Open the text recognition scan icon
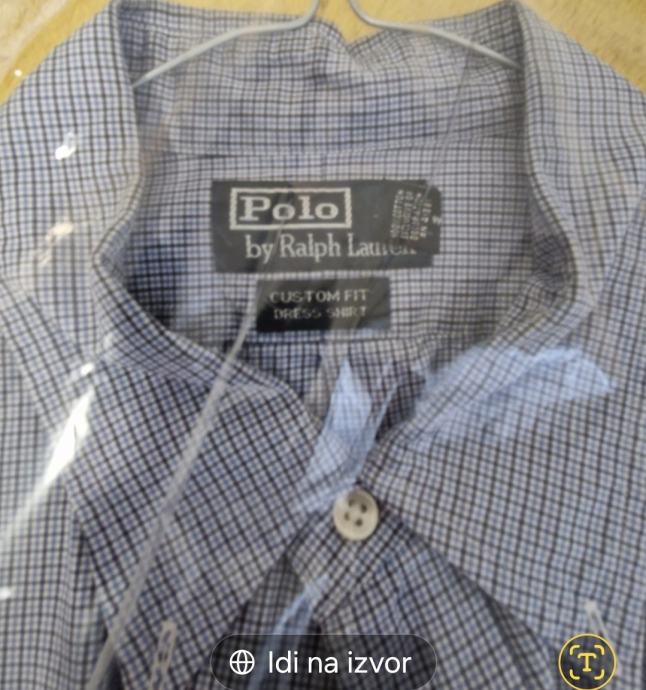 pyautogui.click(x=586, y=662)
